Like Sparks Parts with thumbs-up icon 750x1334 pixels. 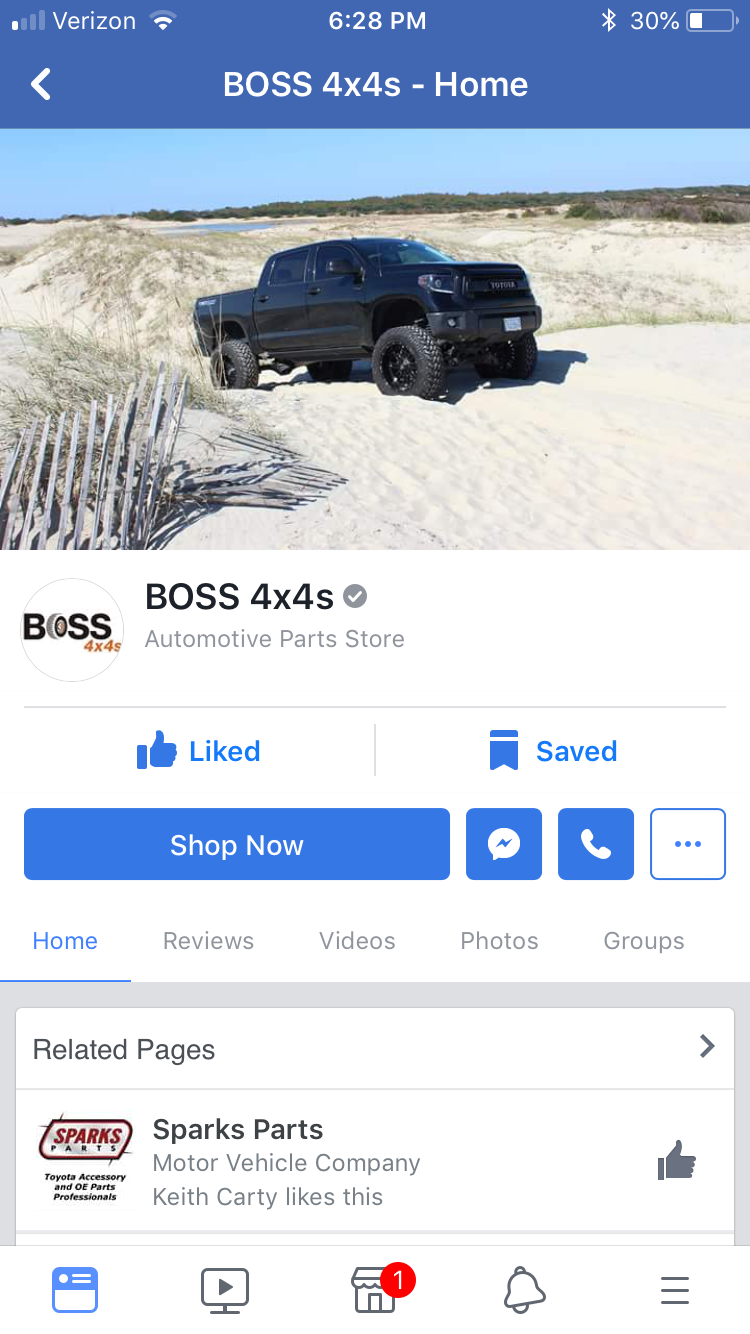click(x=677, y=1161)
